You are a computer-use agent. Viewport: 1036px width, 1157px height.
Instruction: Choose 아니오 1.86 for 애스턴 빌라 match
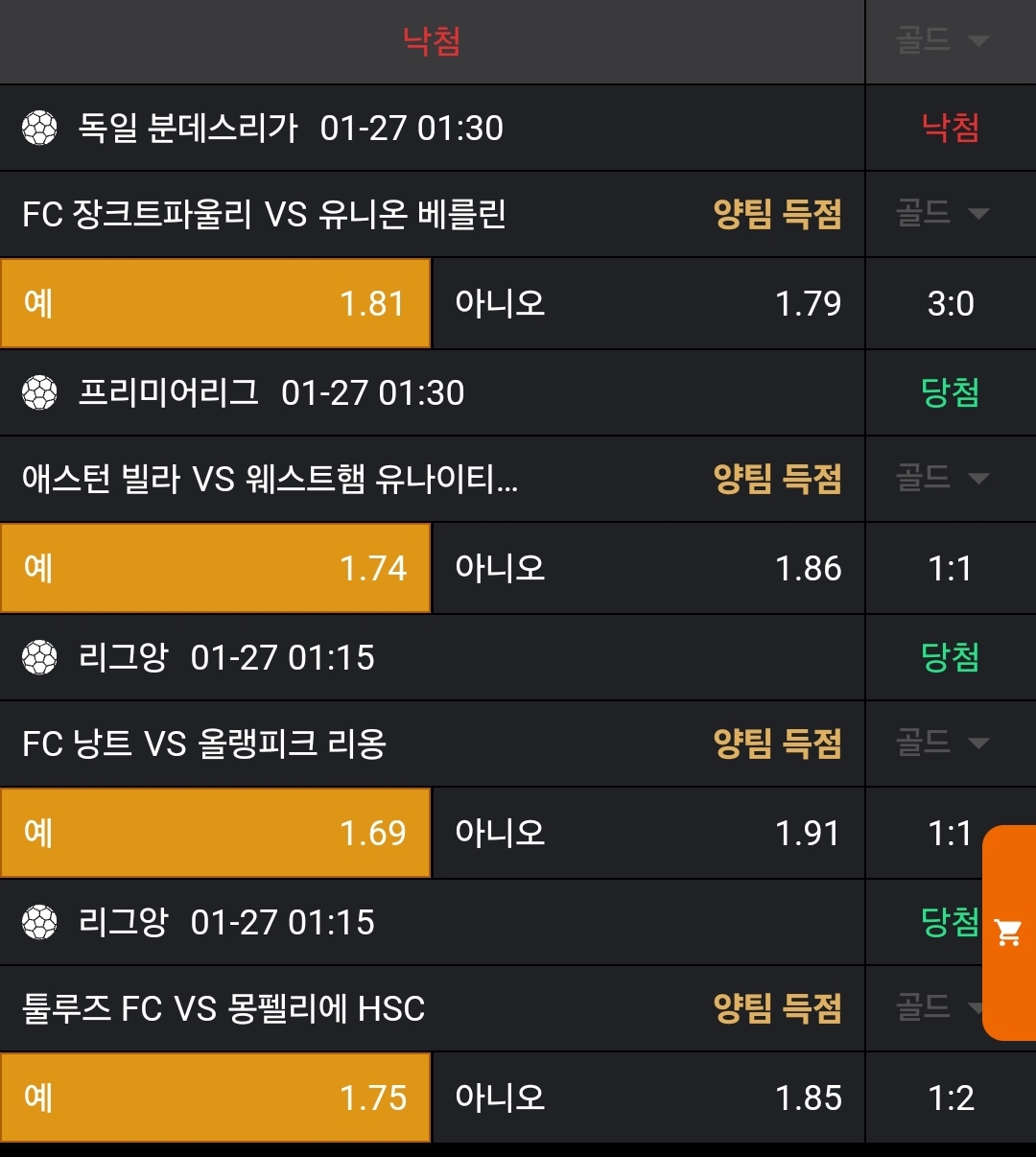tap(648, 568)
